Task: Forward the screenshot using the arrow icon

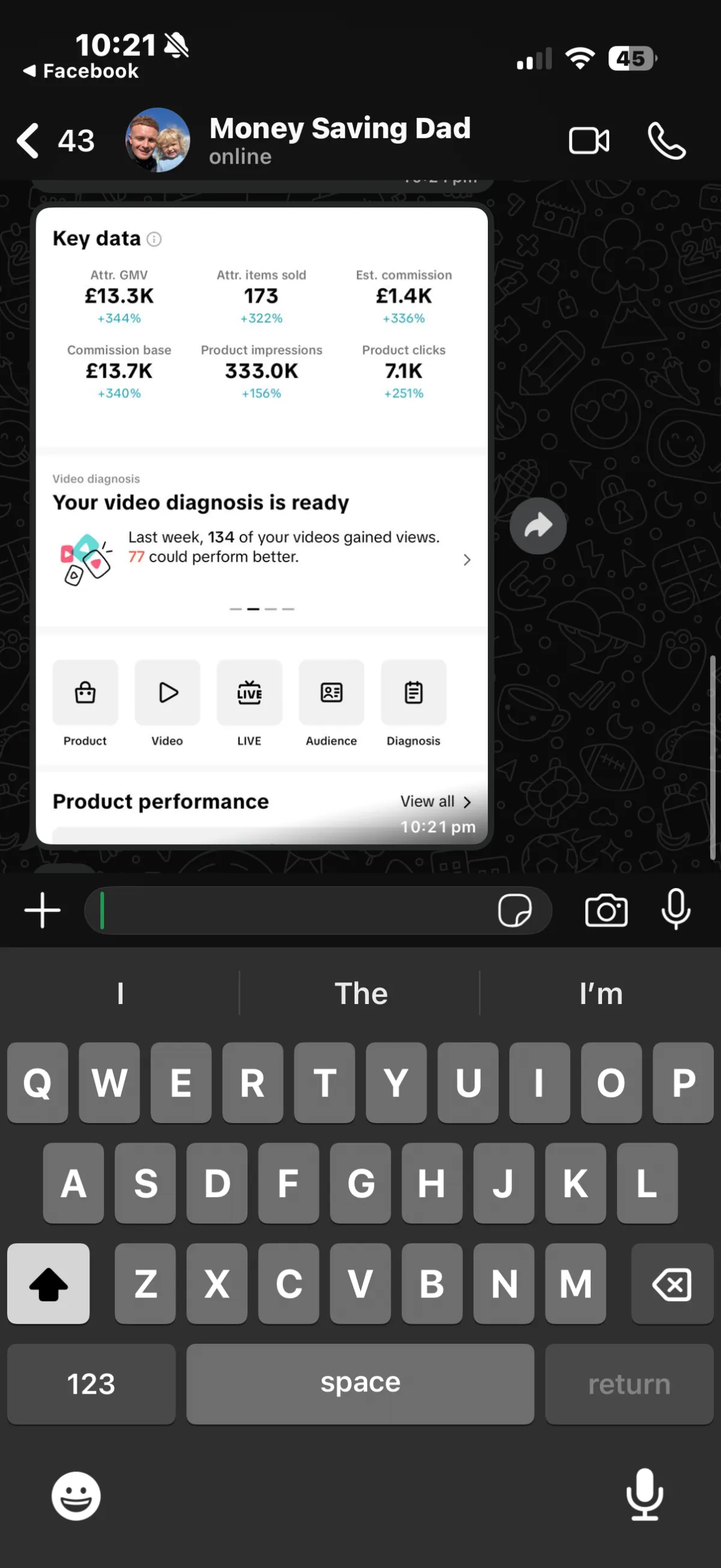Action: coord(538,526)
